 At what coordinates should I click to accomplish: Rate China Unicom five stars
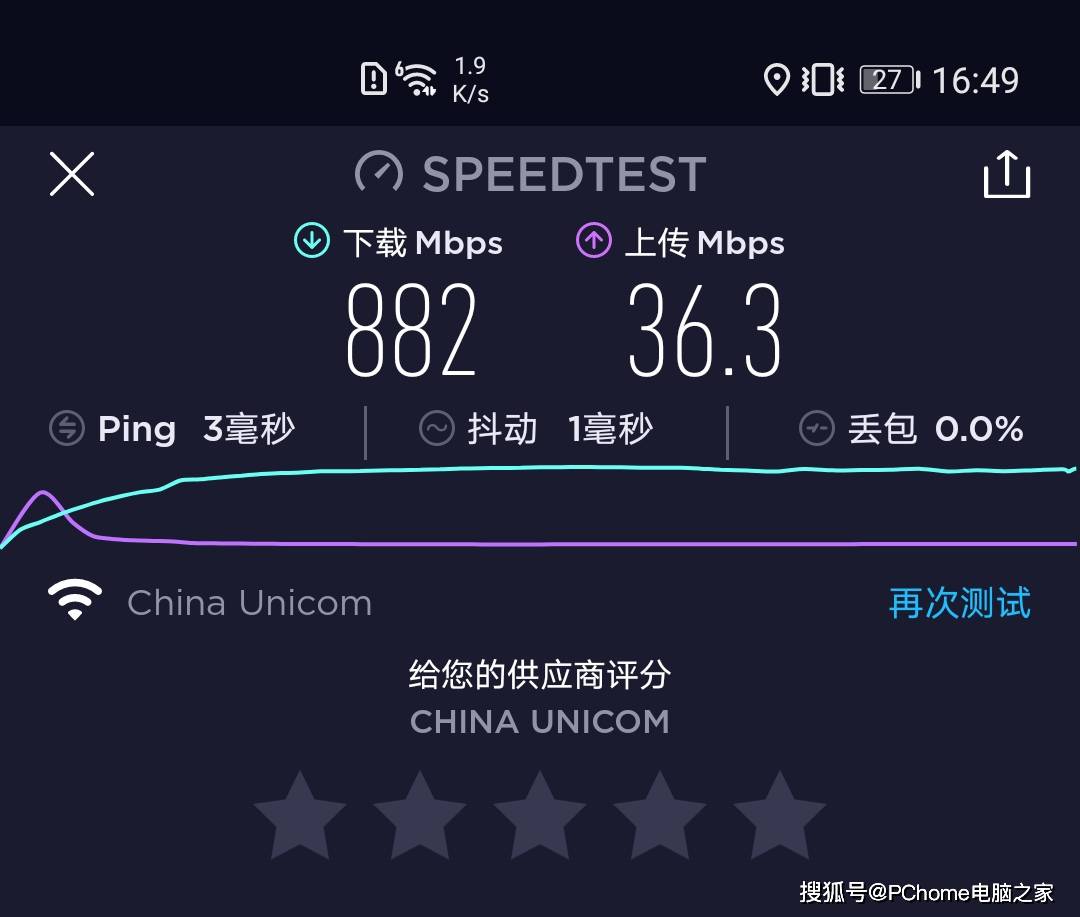pyautogui.click(x=780, y=816)
